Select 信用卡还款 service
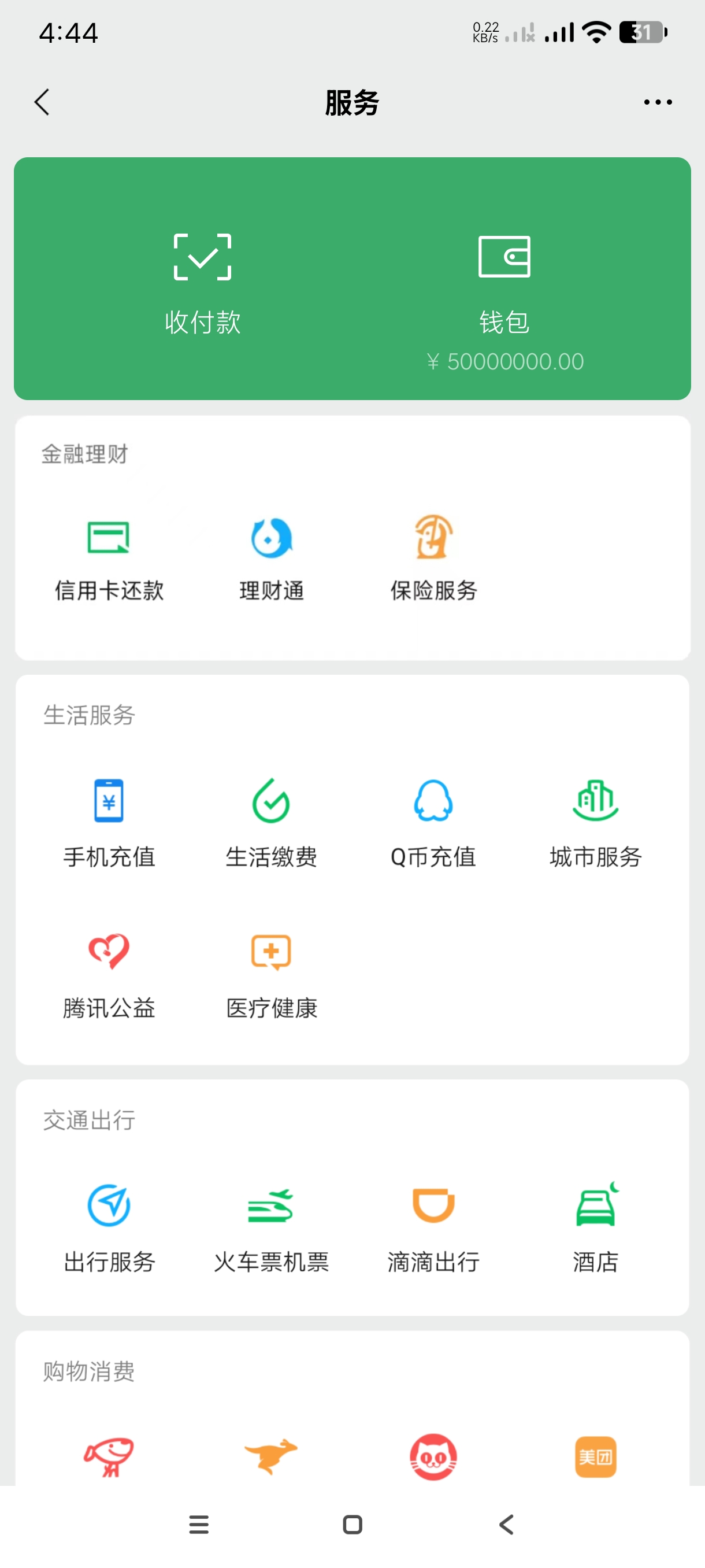Image resolution: width=705 pixels, height=1568 pixels. click(109, 558)
